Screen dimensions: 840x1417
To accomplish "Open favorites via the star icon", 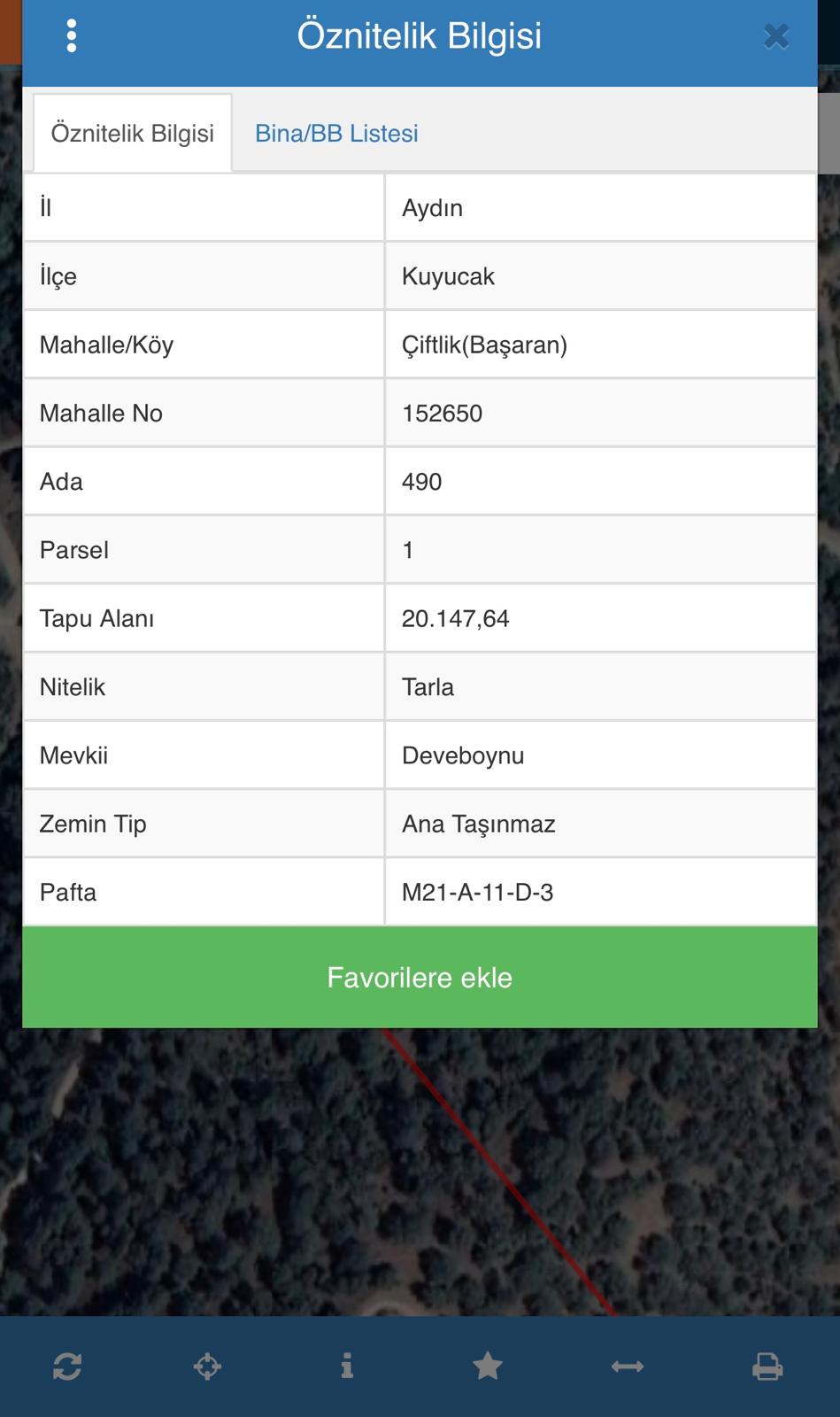I will (x=488, y=1367).
